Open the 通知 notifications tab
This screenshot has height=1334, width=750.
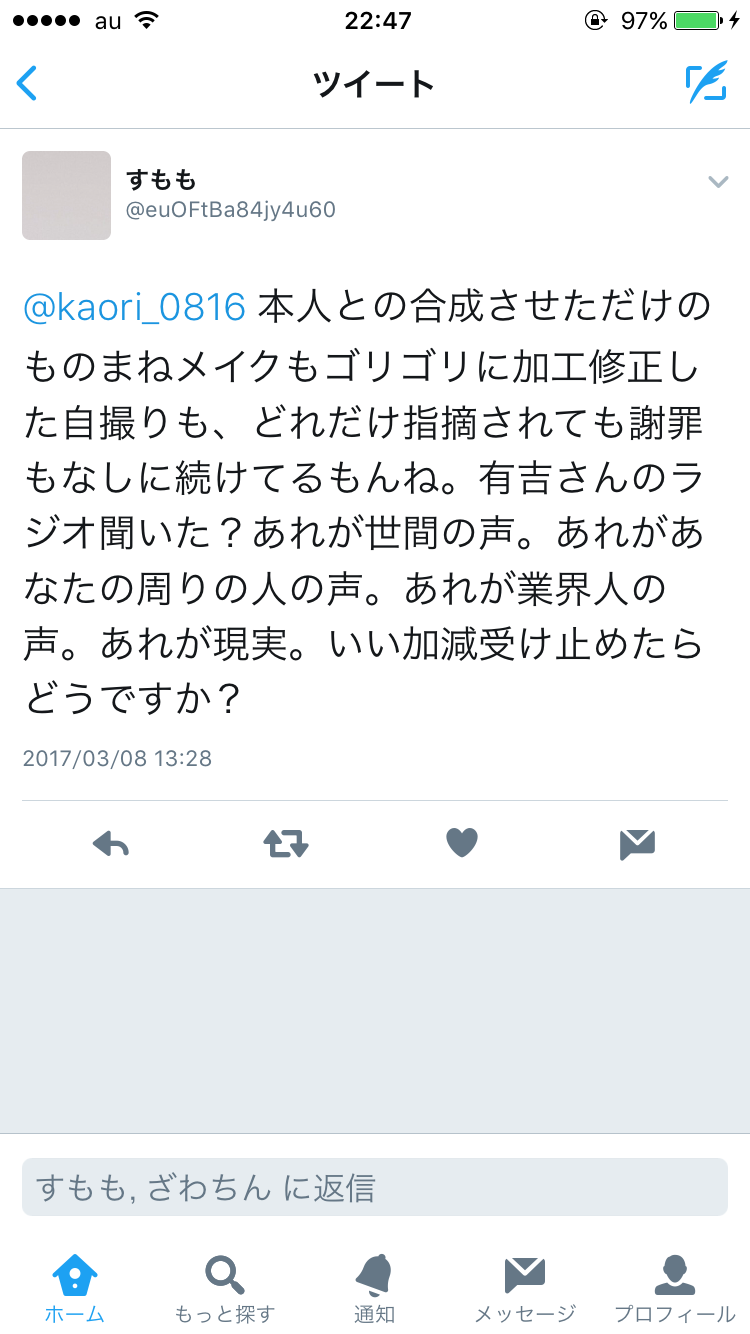coord(374,1288)
